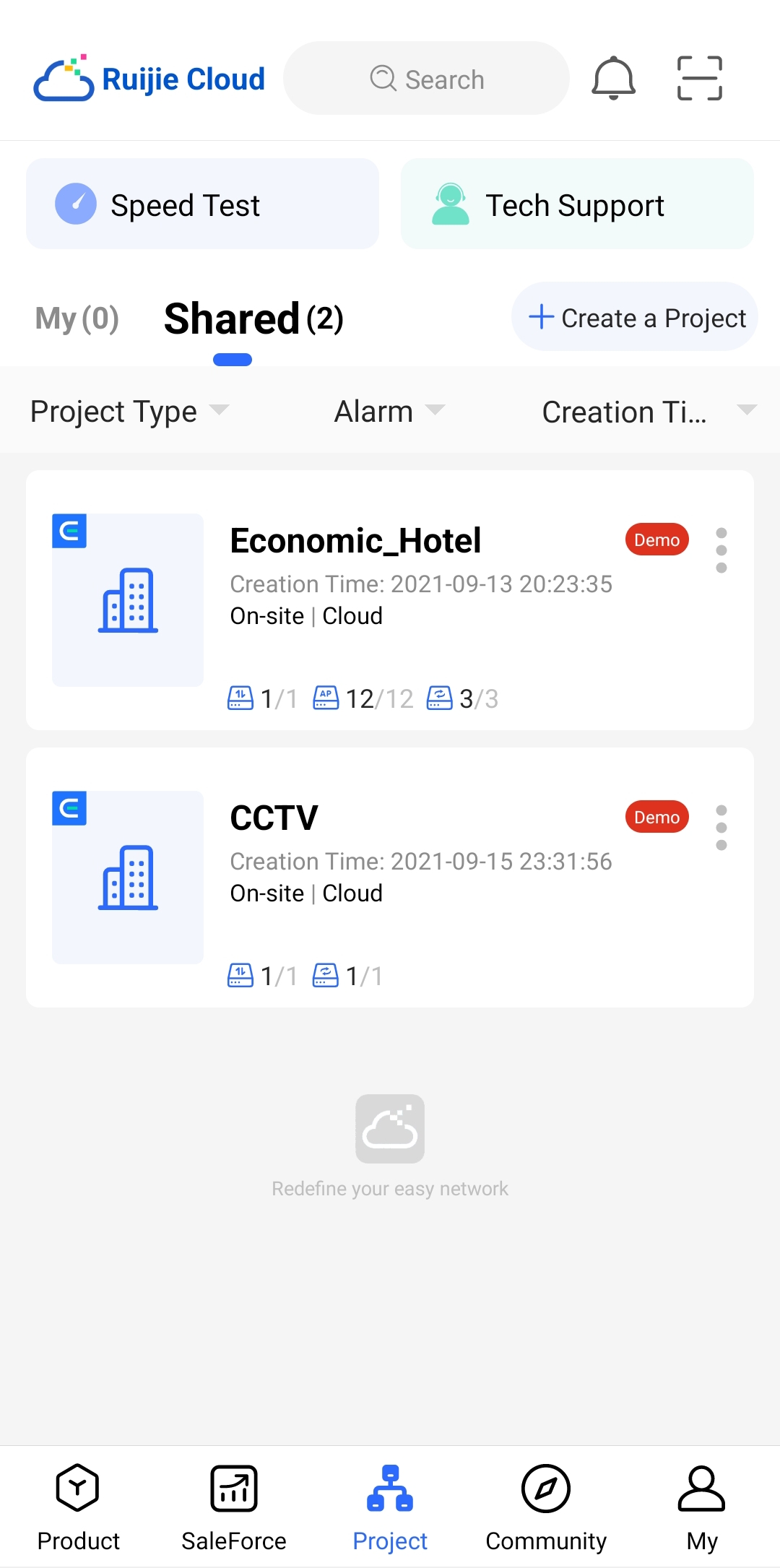The image size is (780, 1568).
Task: Expand the Alarm filter
Action: coord(389,411)
